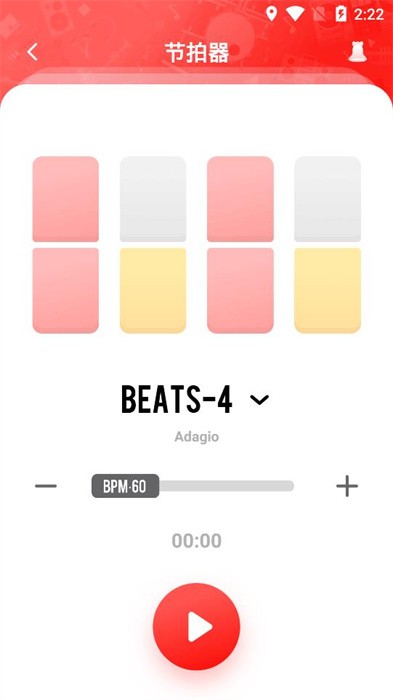The image size is (393, 700).
Task: Increase BPM with the plus button
Action: tap(347, 486)
